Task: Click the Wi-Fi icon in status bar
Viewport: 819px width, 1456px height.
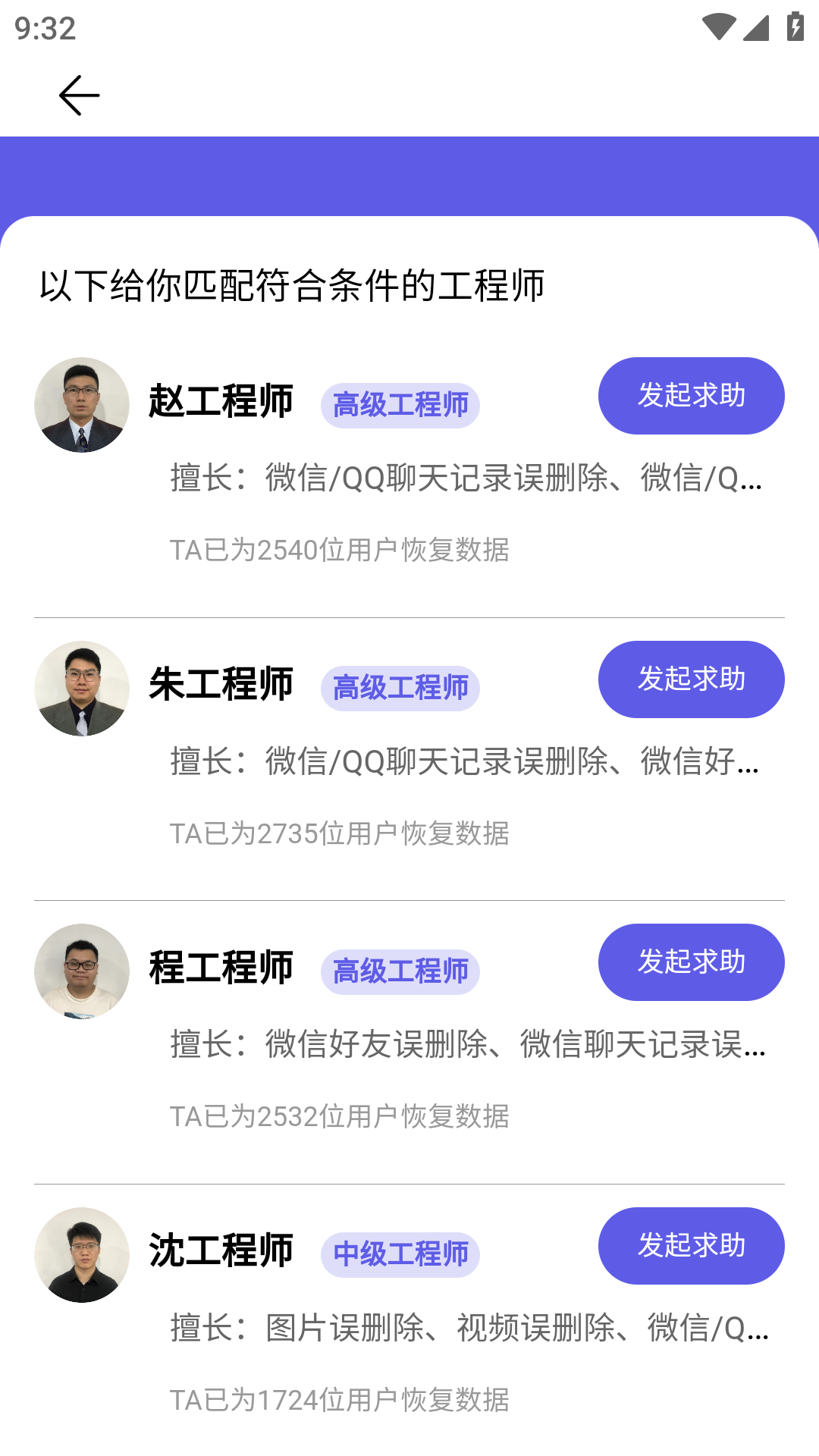Action: (718, 25)
